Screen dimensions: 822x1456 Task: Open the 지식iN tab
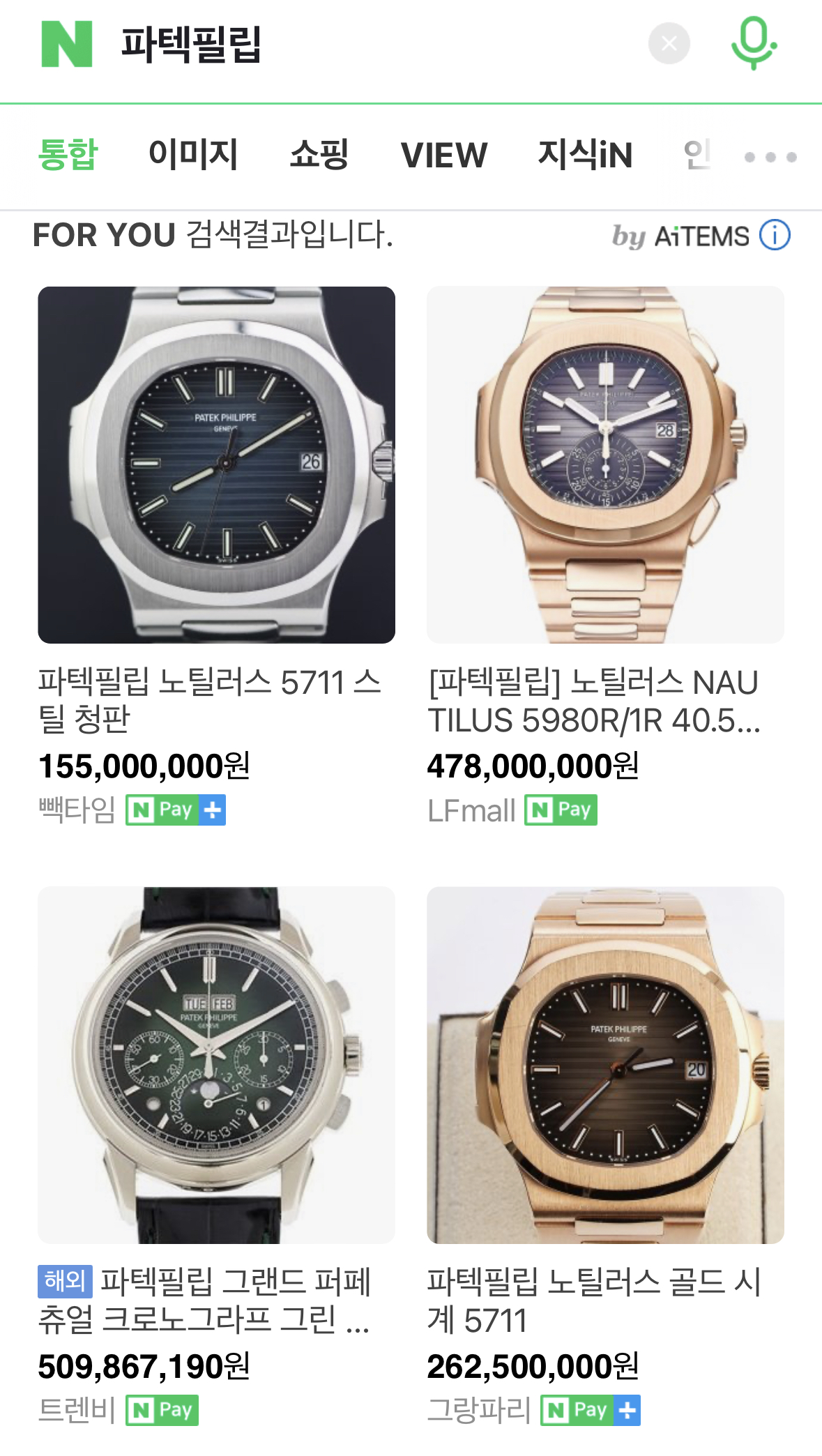pos(585,155)
